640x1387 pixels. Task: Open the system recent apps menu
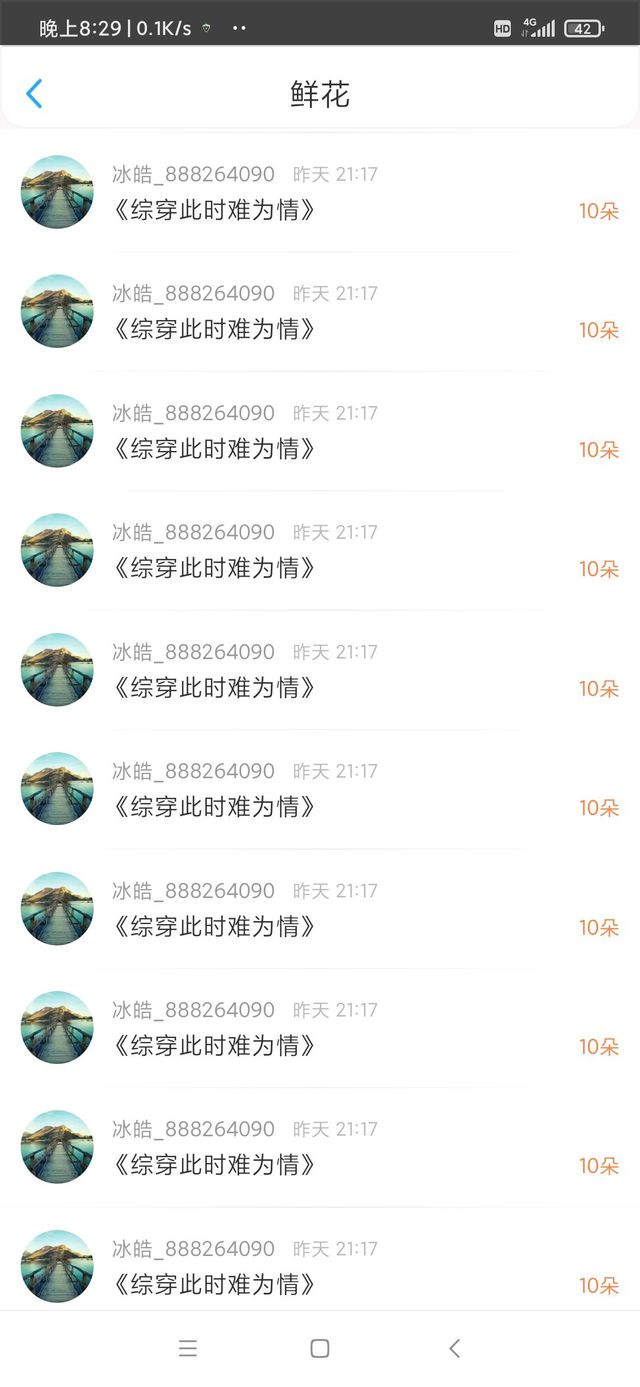187,1348
